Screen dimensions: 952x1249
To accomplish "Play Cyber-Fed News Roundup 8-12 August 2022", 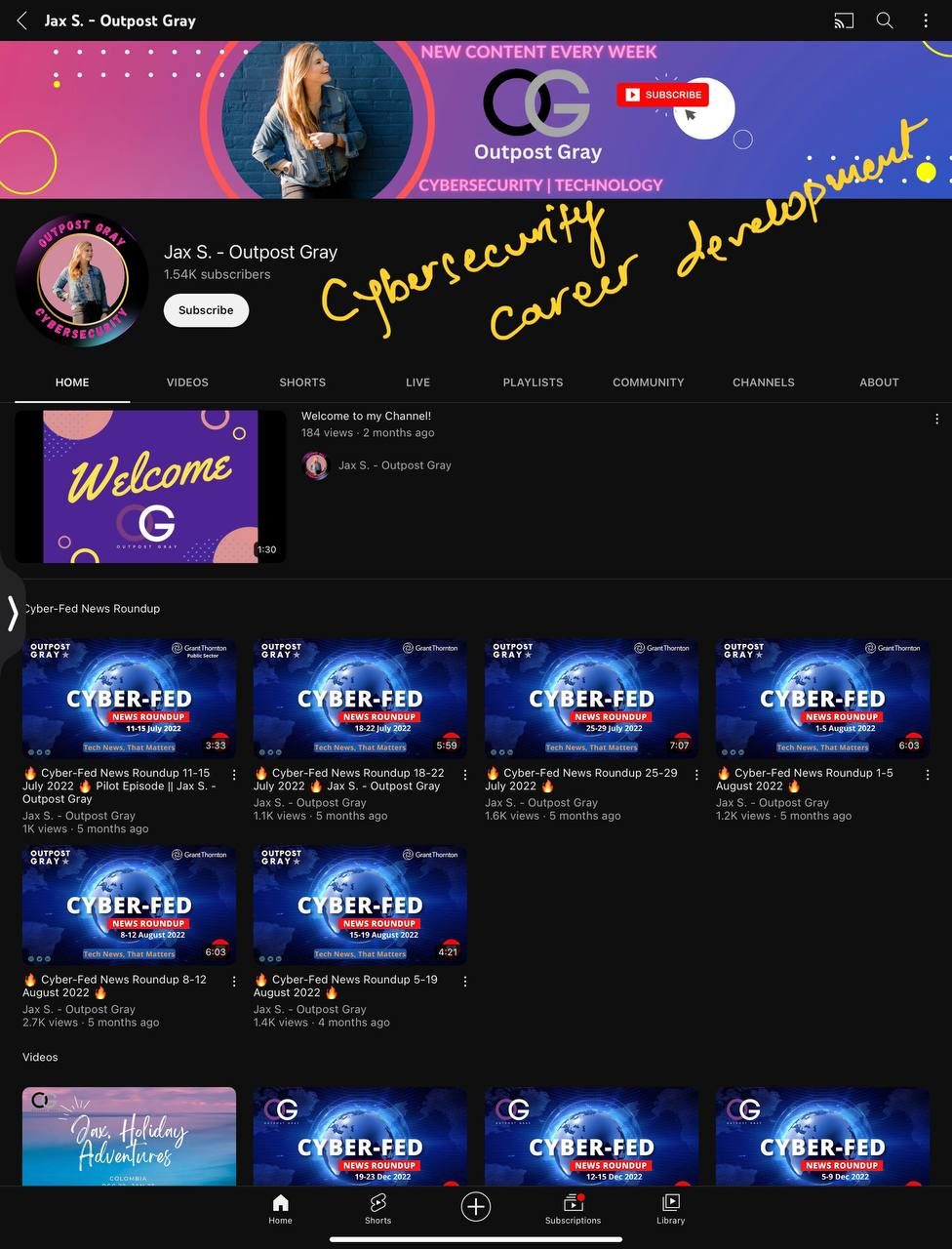I will pos(129,906).
